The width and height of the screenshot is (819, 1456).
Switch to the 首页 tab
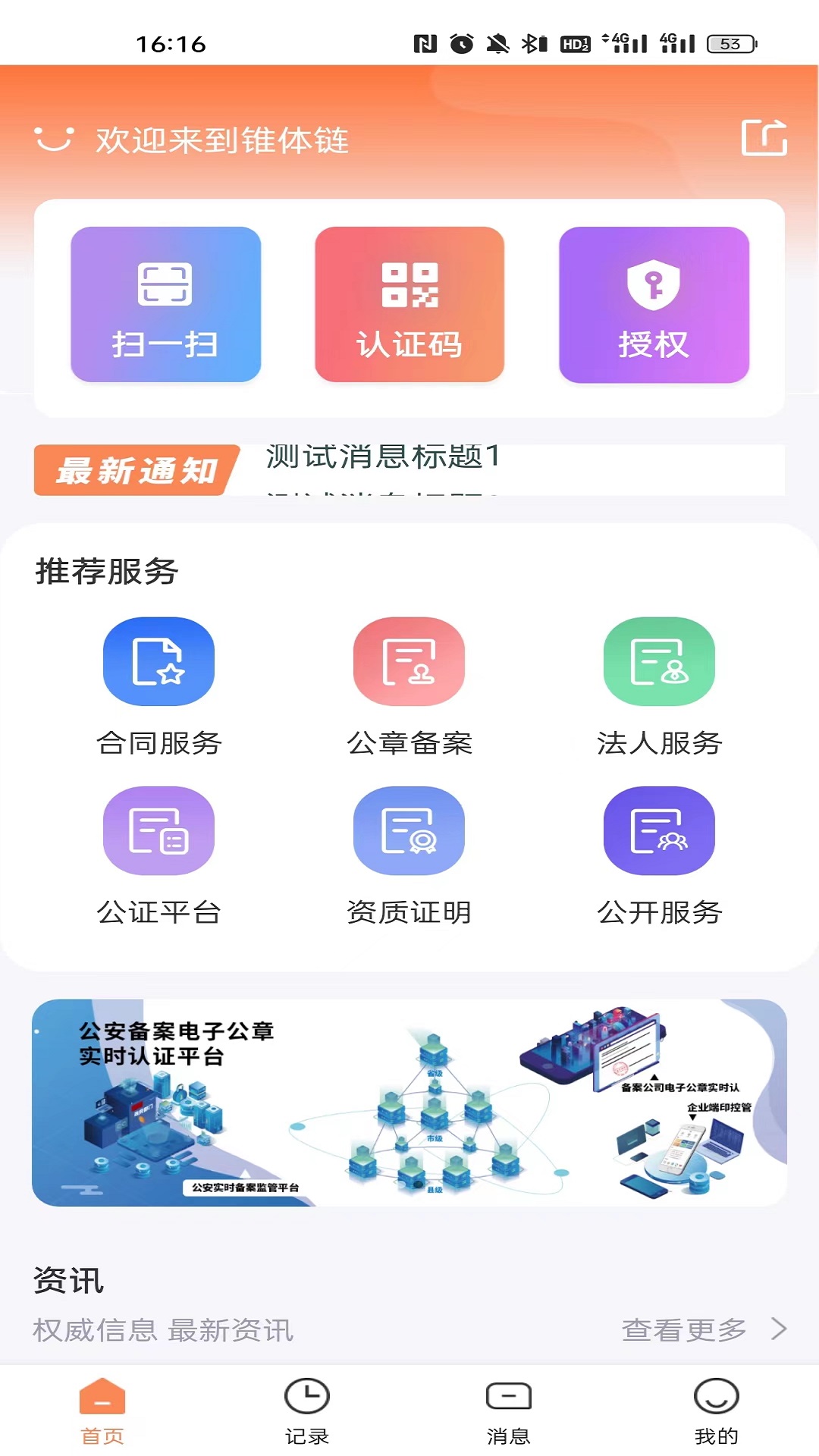pyautogui.click(x=102, y=1410)
